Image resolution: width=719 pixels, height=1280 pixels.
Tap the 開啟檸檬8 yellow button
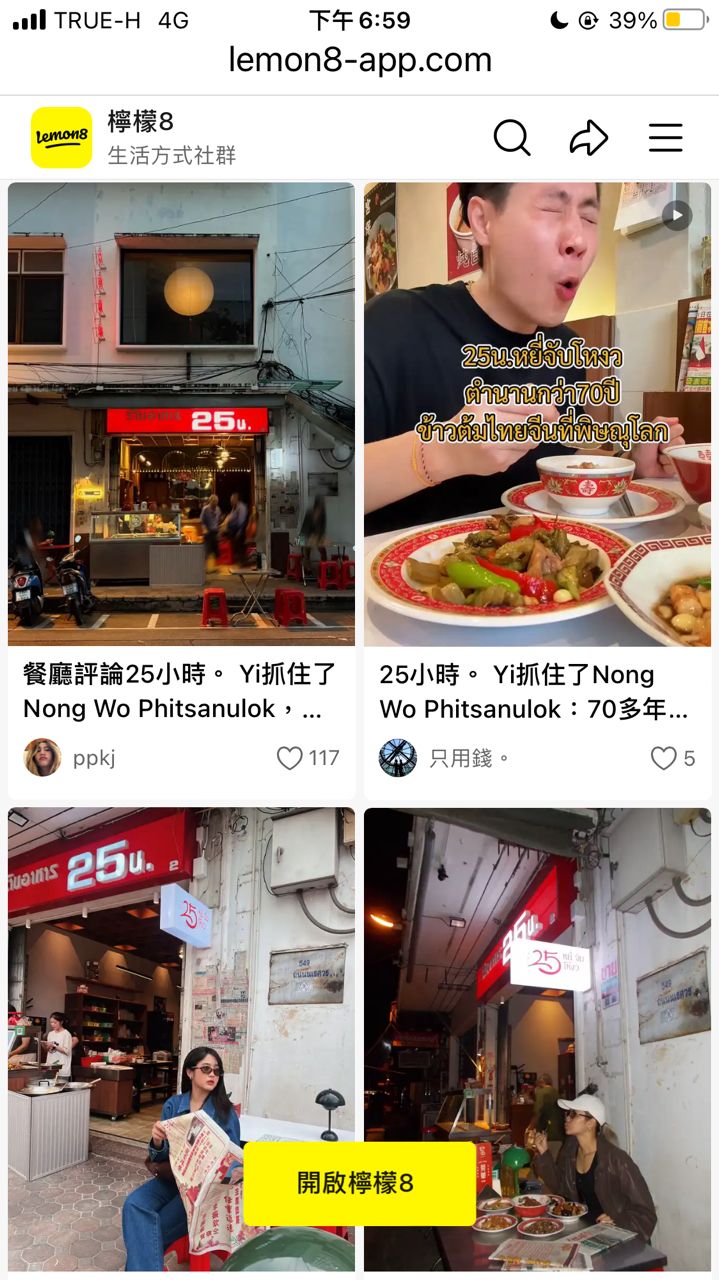pyautogui.click(x=359, y=1183)
